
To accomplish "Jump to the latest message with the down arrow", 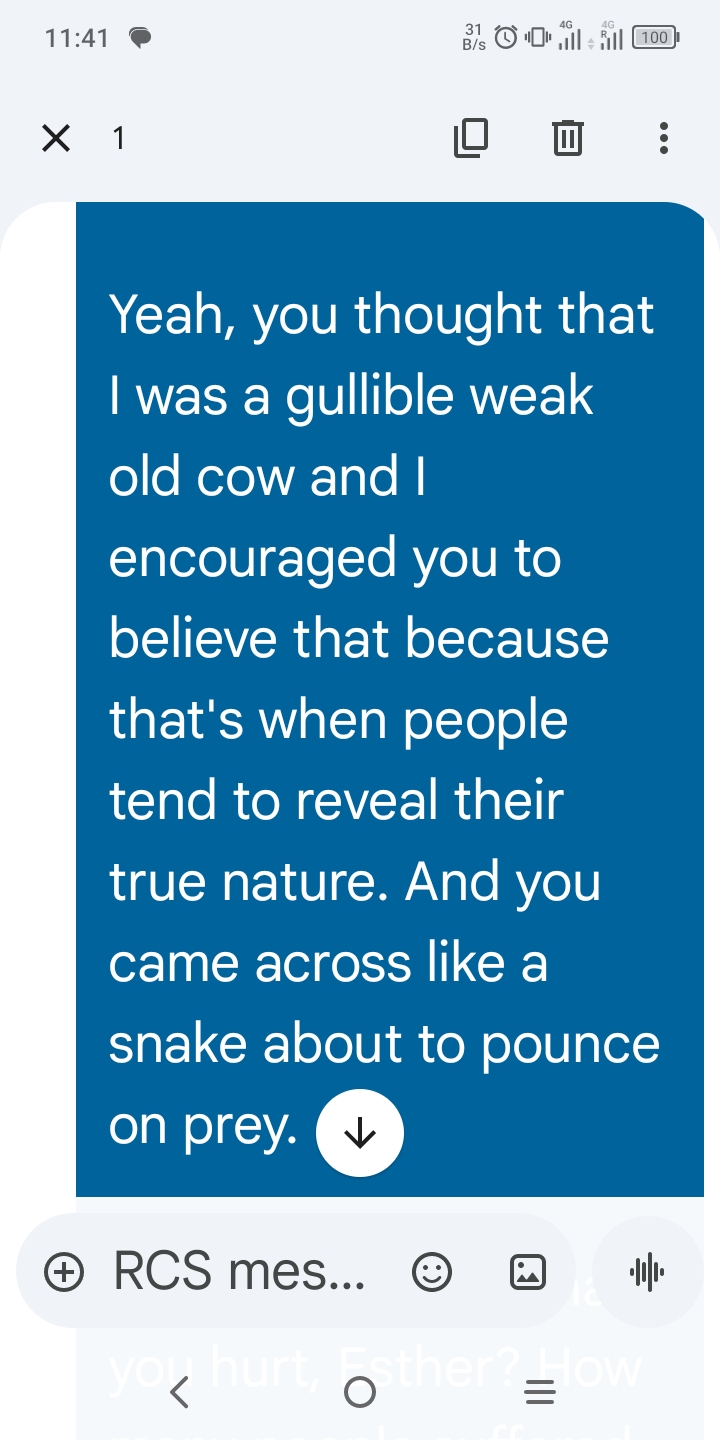I will pyautogui.click(x=360, y=1132).
